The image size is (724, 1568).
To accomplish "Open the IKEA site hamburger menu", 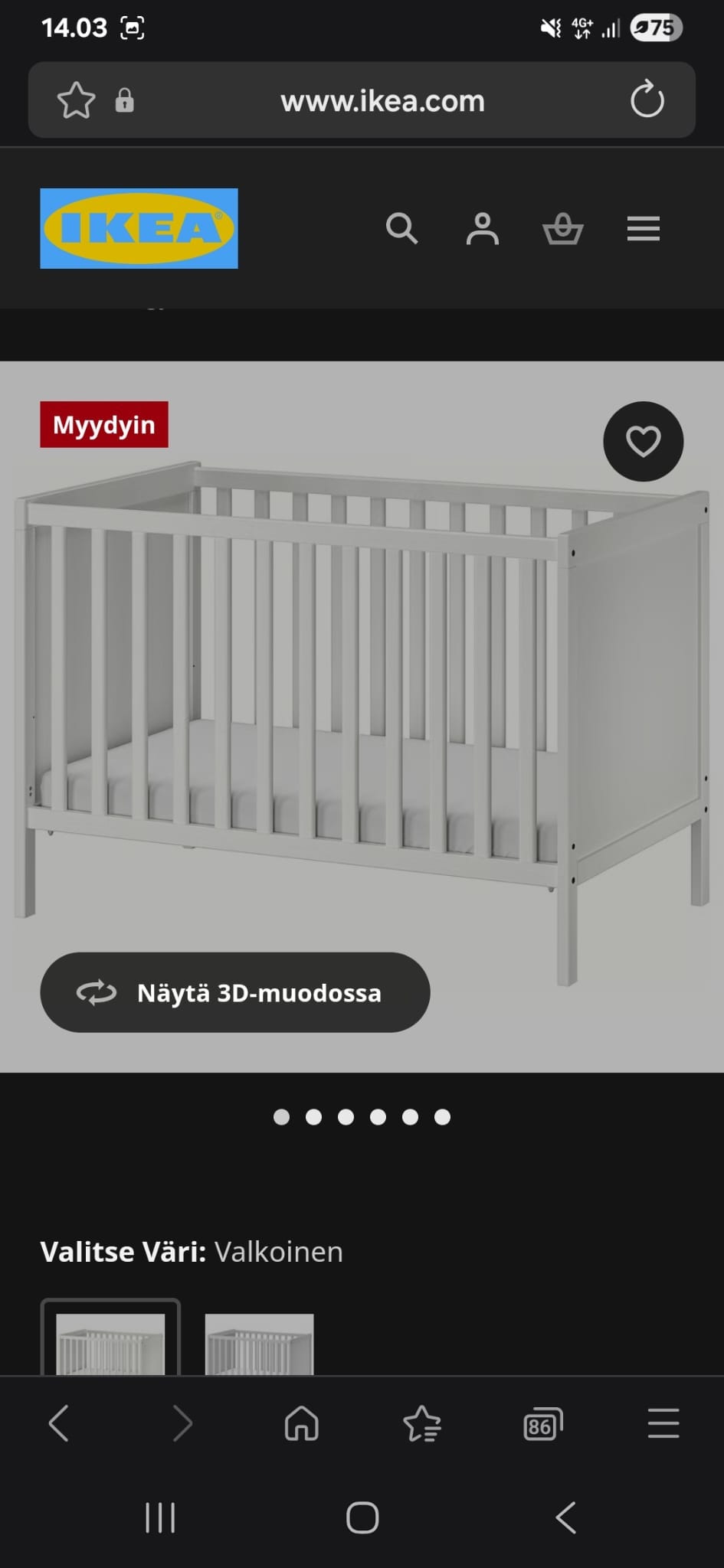I will tap(642, 229).
